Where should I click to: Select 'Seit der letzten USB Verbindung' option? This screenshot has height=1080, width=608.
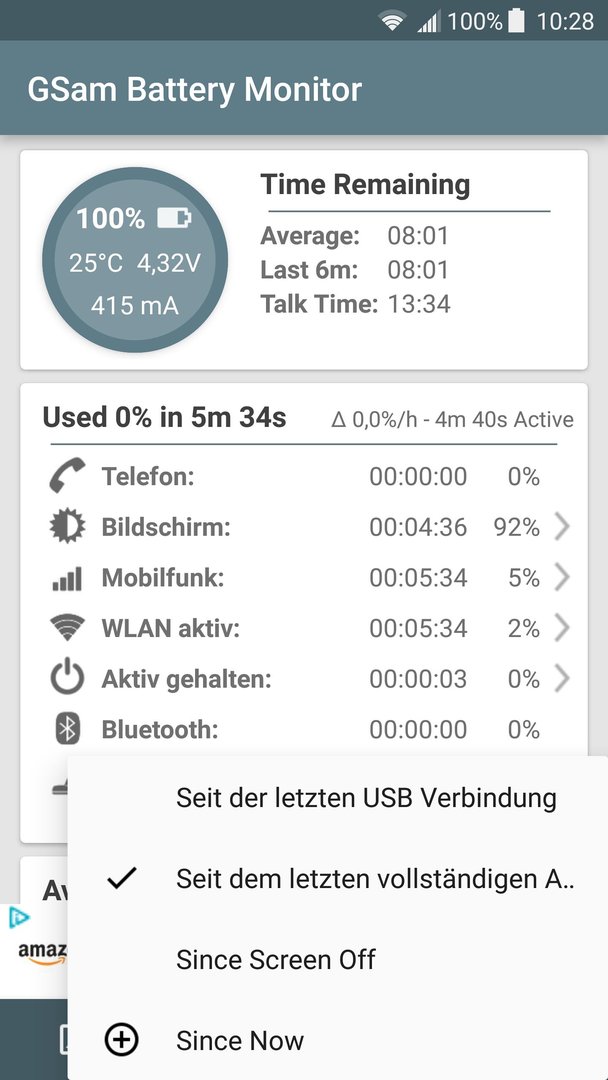click(x=337, y=798)
